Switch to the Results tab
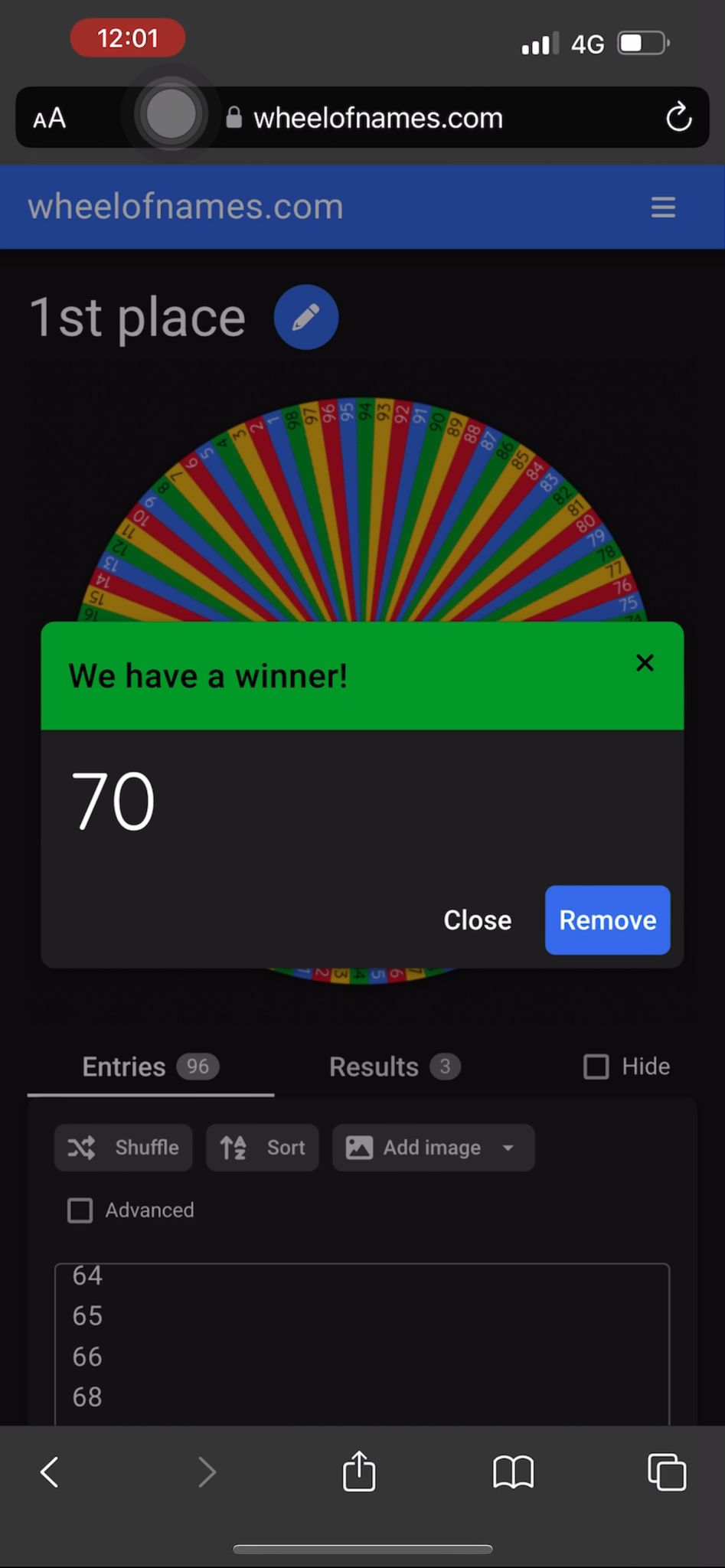 pos(394,1067)
